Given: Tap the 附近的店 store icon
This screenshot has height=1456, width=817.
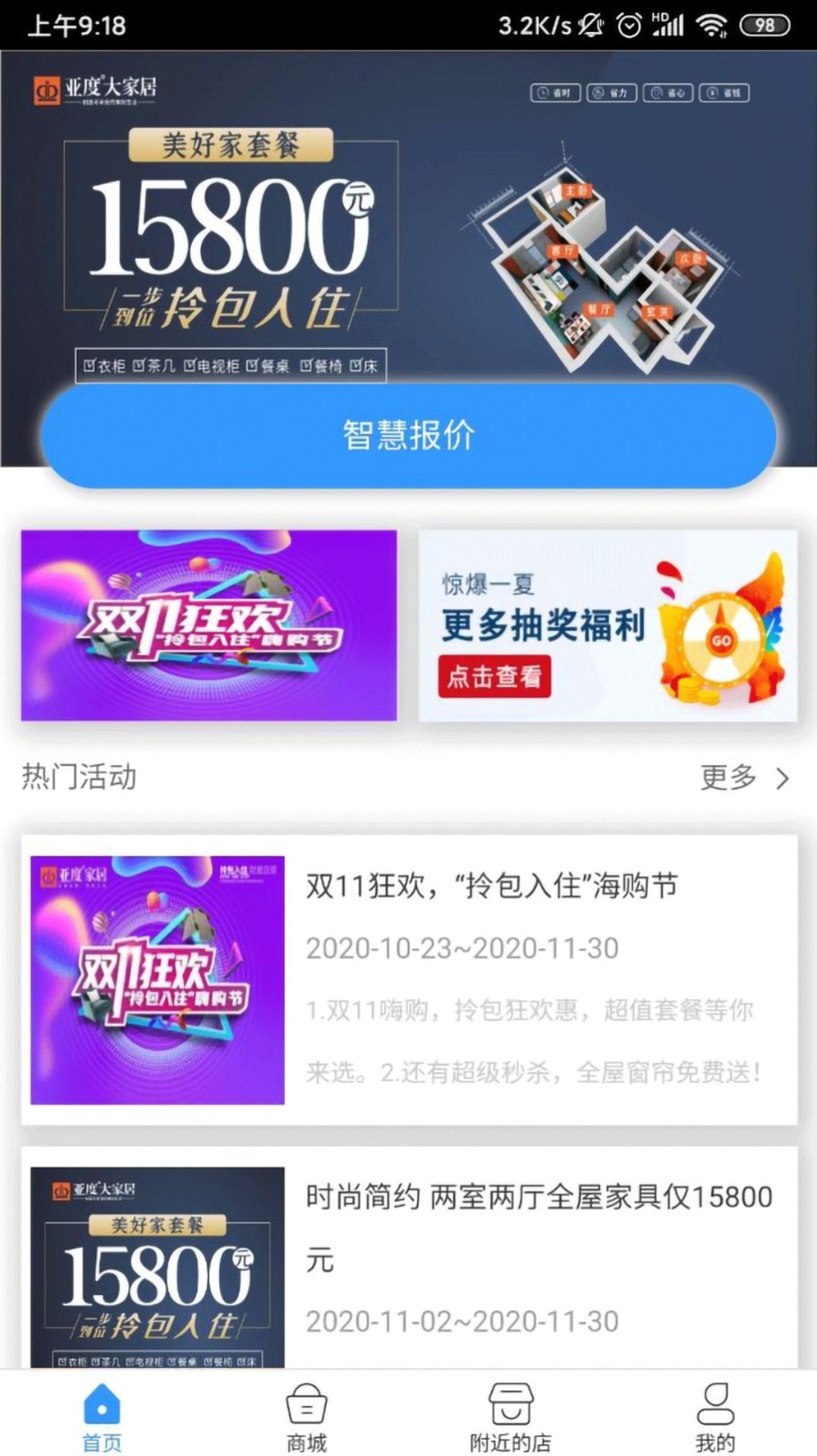Looking at the screenshot, I should point(509,1406).
